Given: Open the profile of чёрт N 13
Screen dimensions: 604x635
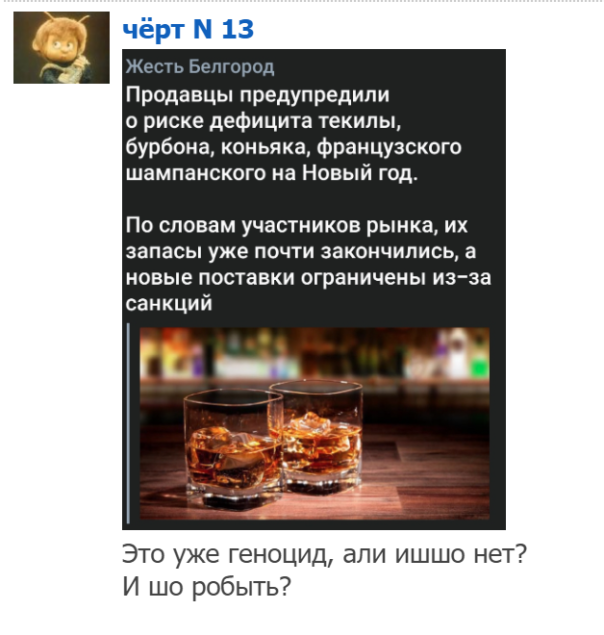Looking at the screenshot, I should click(x=187, y=30).
